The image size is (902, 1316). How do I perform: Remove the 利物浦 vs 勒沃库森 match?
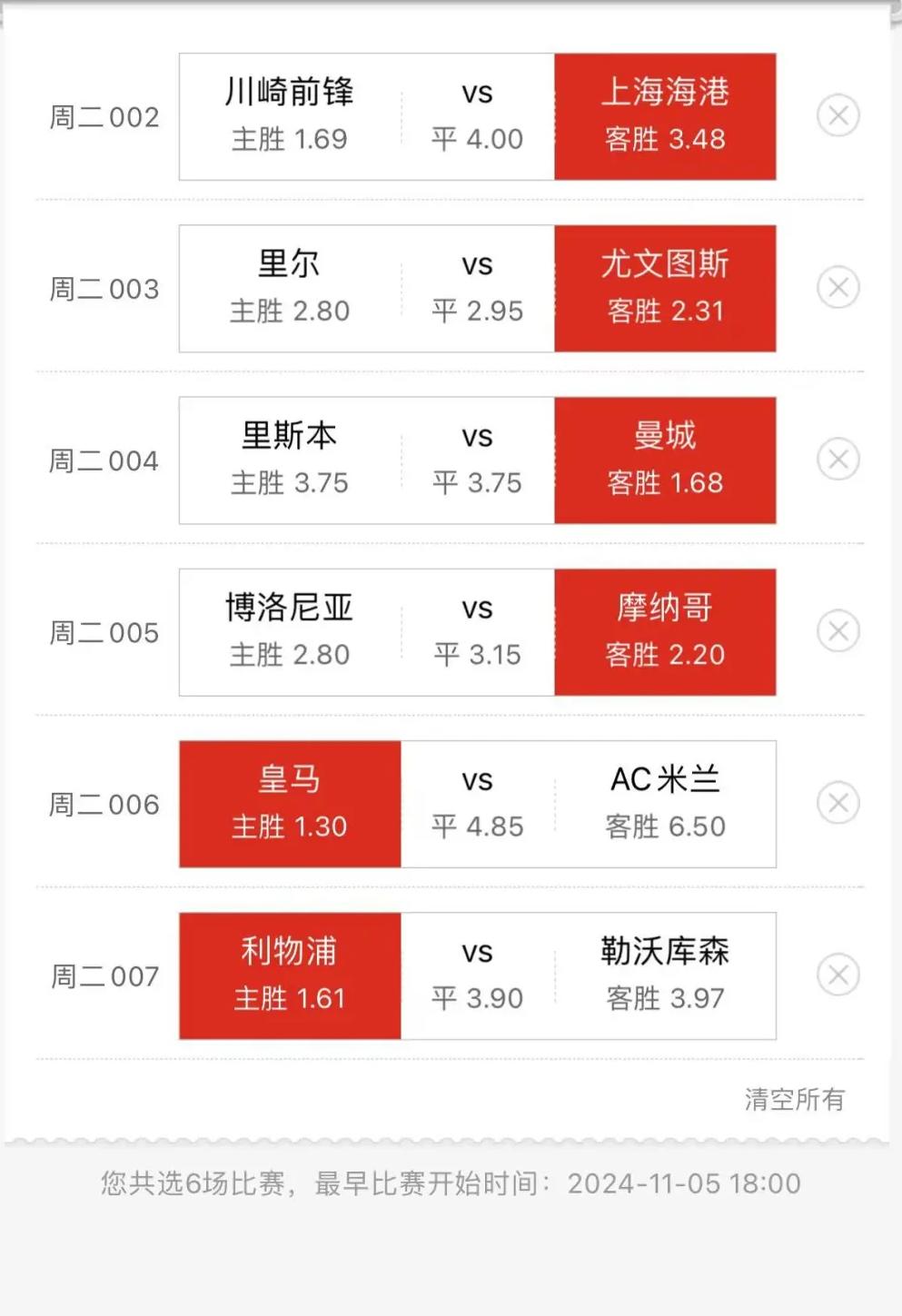[838, 975]
